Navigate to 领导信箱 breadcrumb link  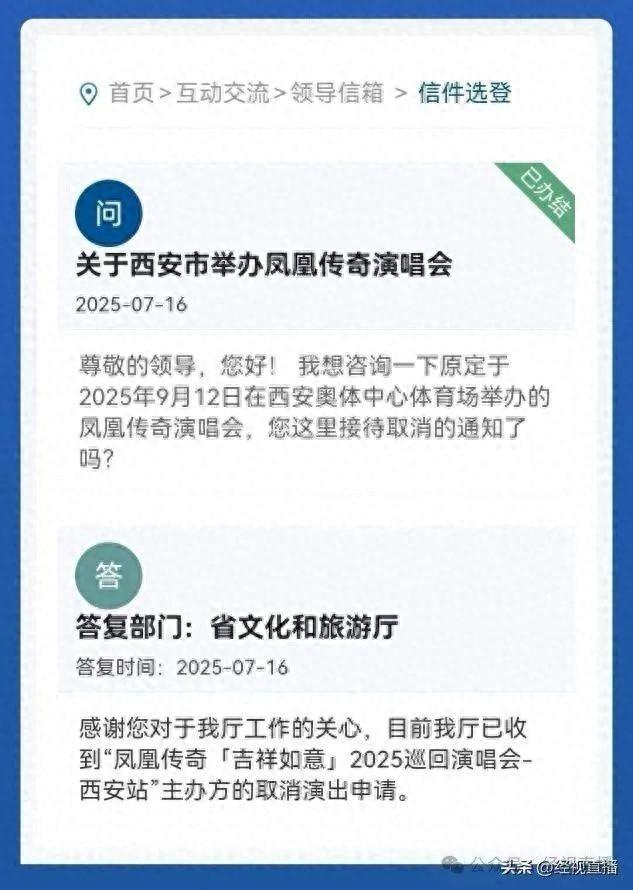[x=337, y=94]
